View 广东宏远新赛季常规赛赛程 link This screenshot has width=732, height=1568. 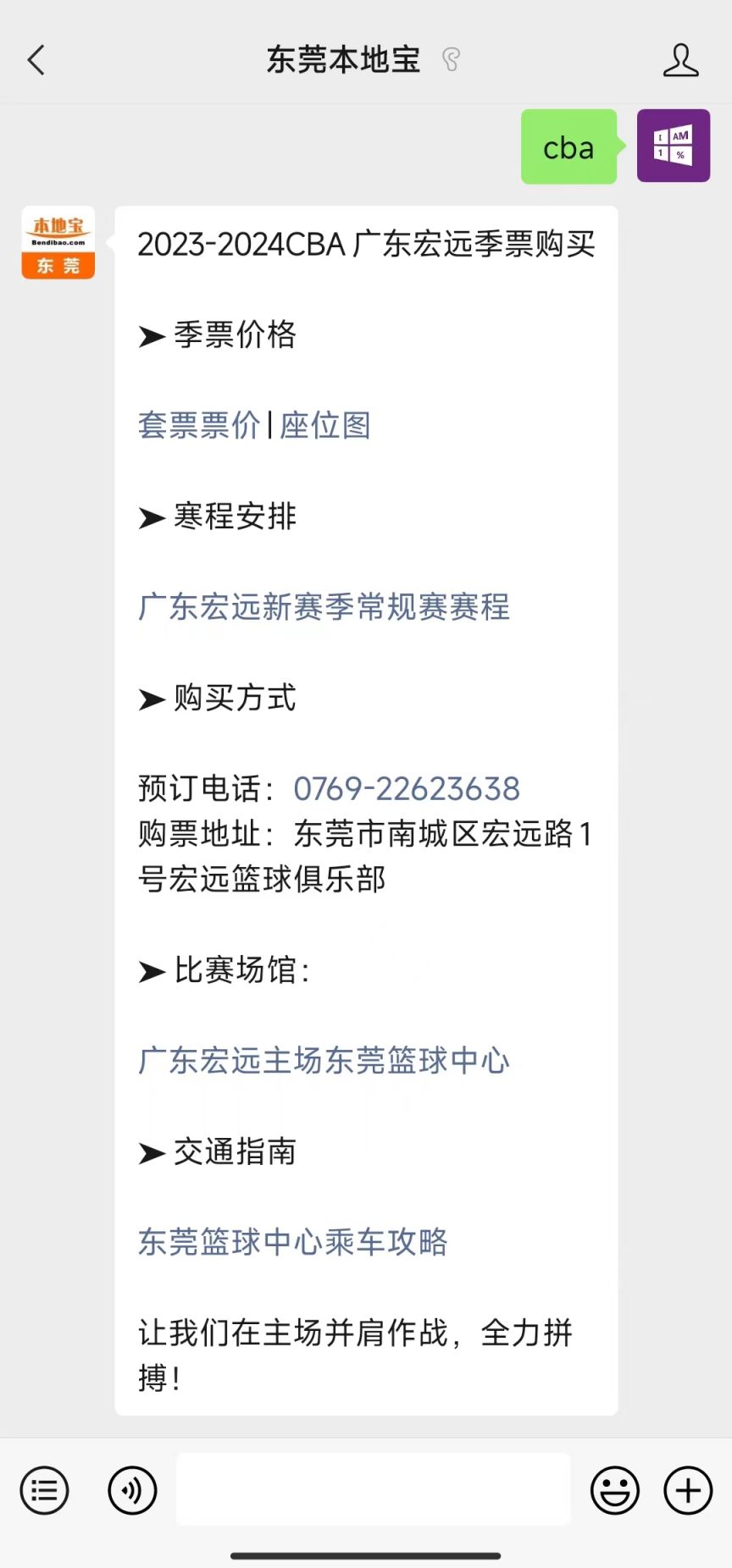click(x=324, y=607)
